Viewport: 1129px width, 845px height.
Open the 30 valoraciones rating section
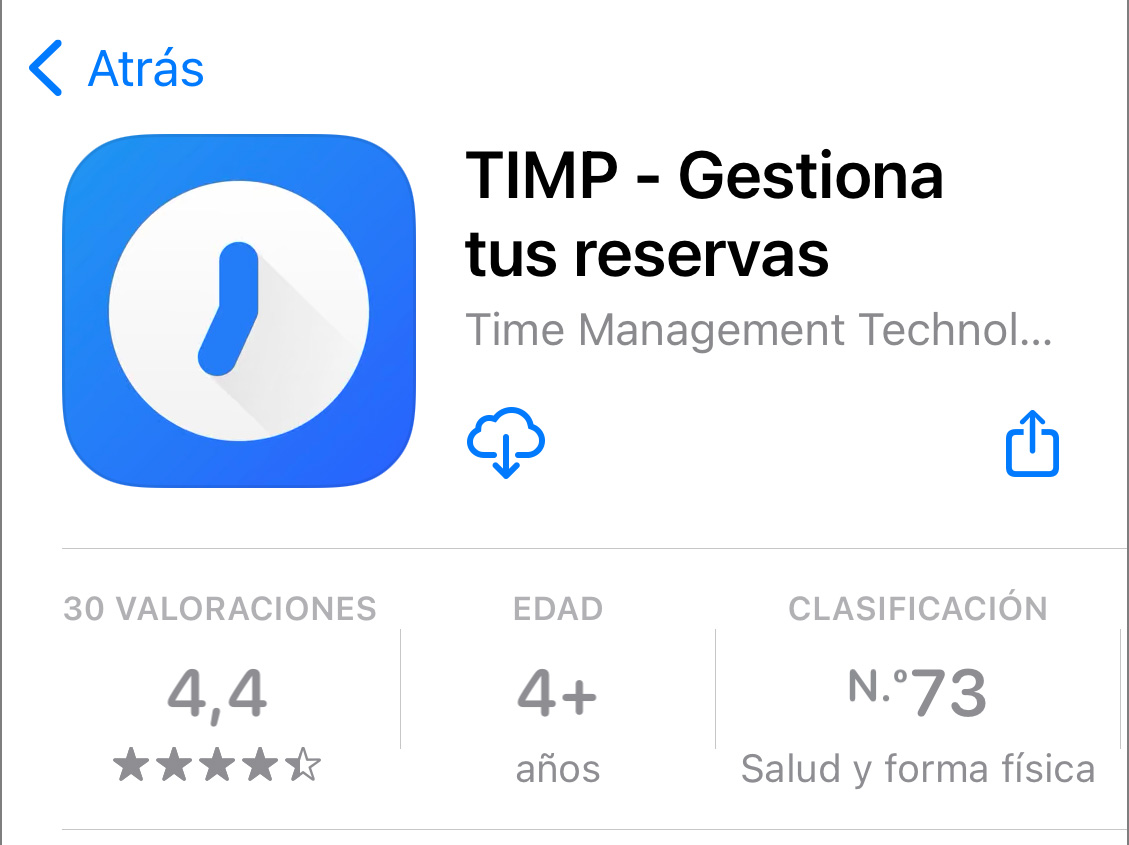point(219,692)
